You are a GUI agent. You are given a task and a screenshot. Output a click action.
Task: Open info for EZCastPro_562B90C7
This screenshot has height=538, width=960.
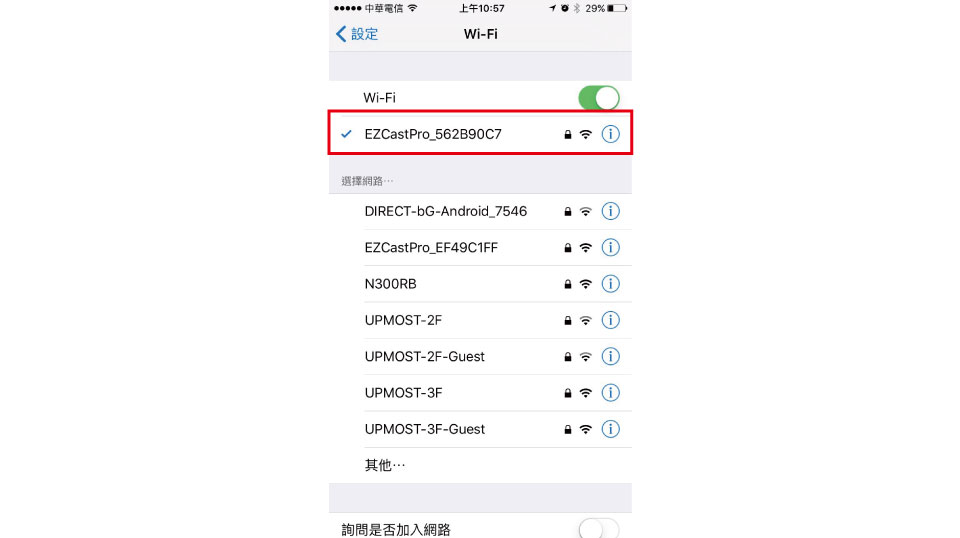coord(611,134)
